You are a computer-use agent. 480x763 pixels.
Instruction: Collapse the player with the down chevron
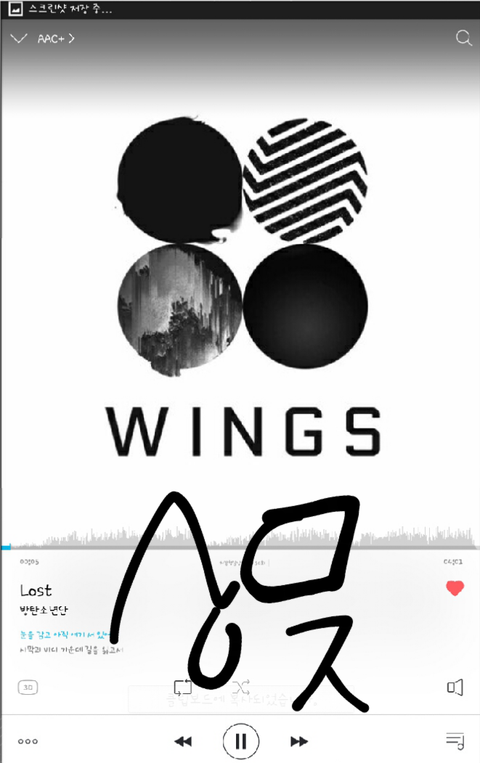(18, 38)
